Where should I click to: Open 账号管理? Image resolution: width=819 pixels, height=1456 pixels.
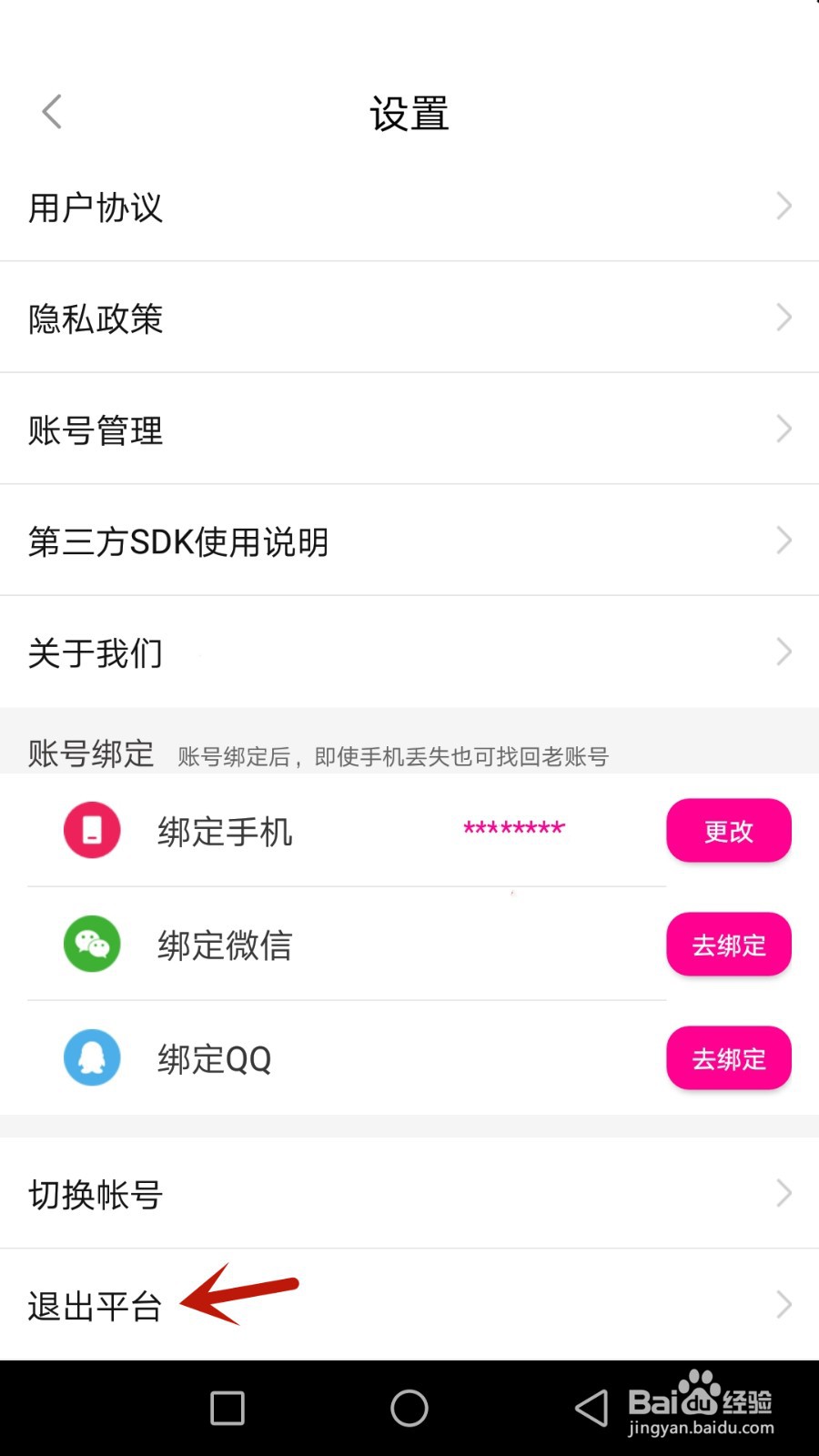pos(409,430)
